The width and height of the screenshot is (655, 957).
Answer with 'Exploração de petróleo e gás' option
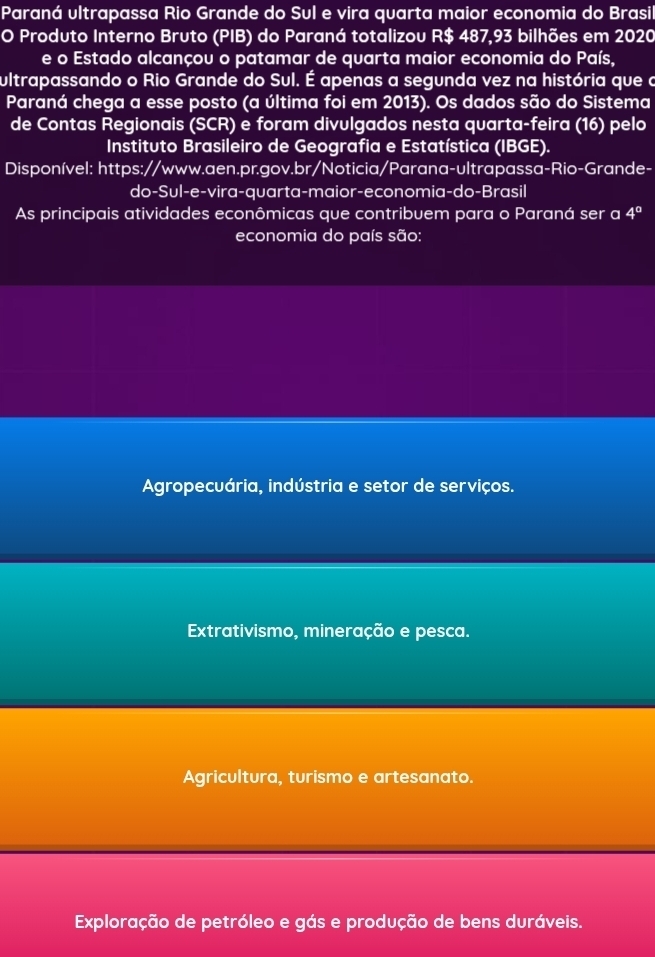(328, 917)
